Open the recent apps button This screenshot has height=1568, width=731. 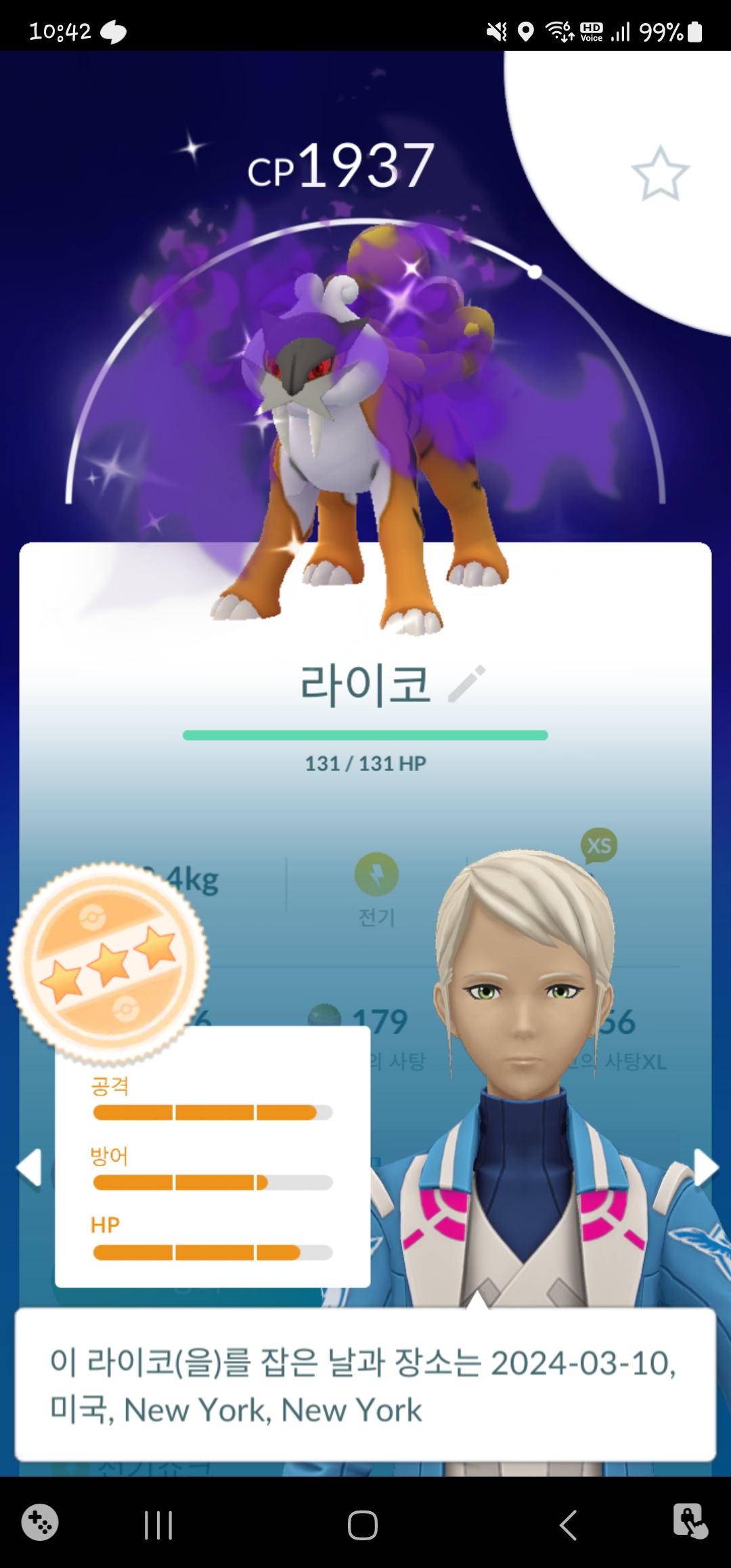(x=159, y=1525)
